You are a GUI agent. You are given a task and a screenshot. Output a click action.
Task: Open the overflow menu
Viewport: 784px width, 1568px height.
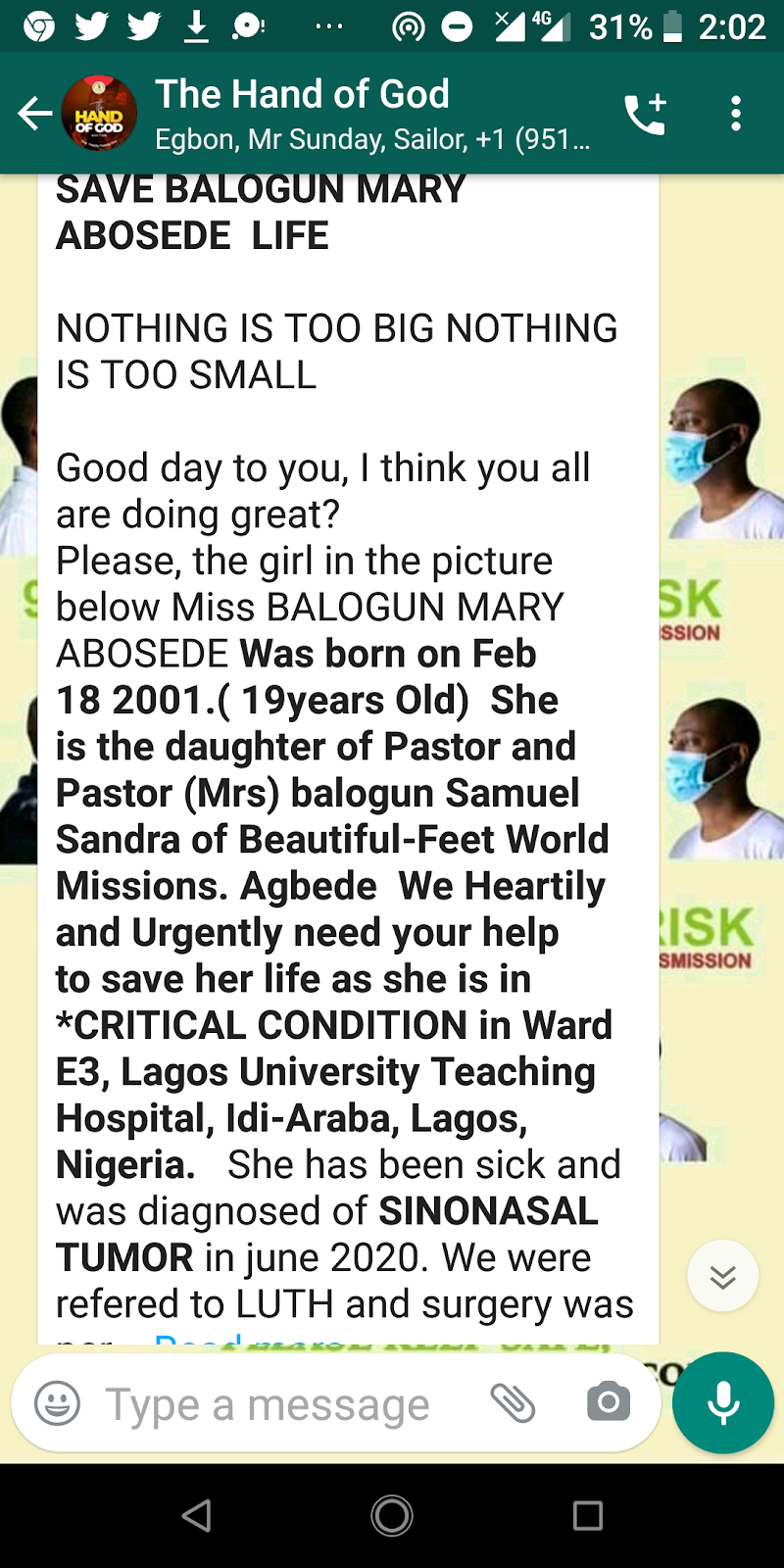(736, 115)
